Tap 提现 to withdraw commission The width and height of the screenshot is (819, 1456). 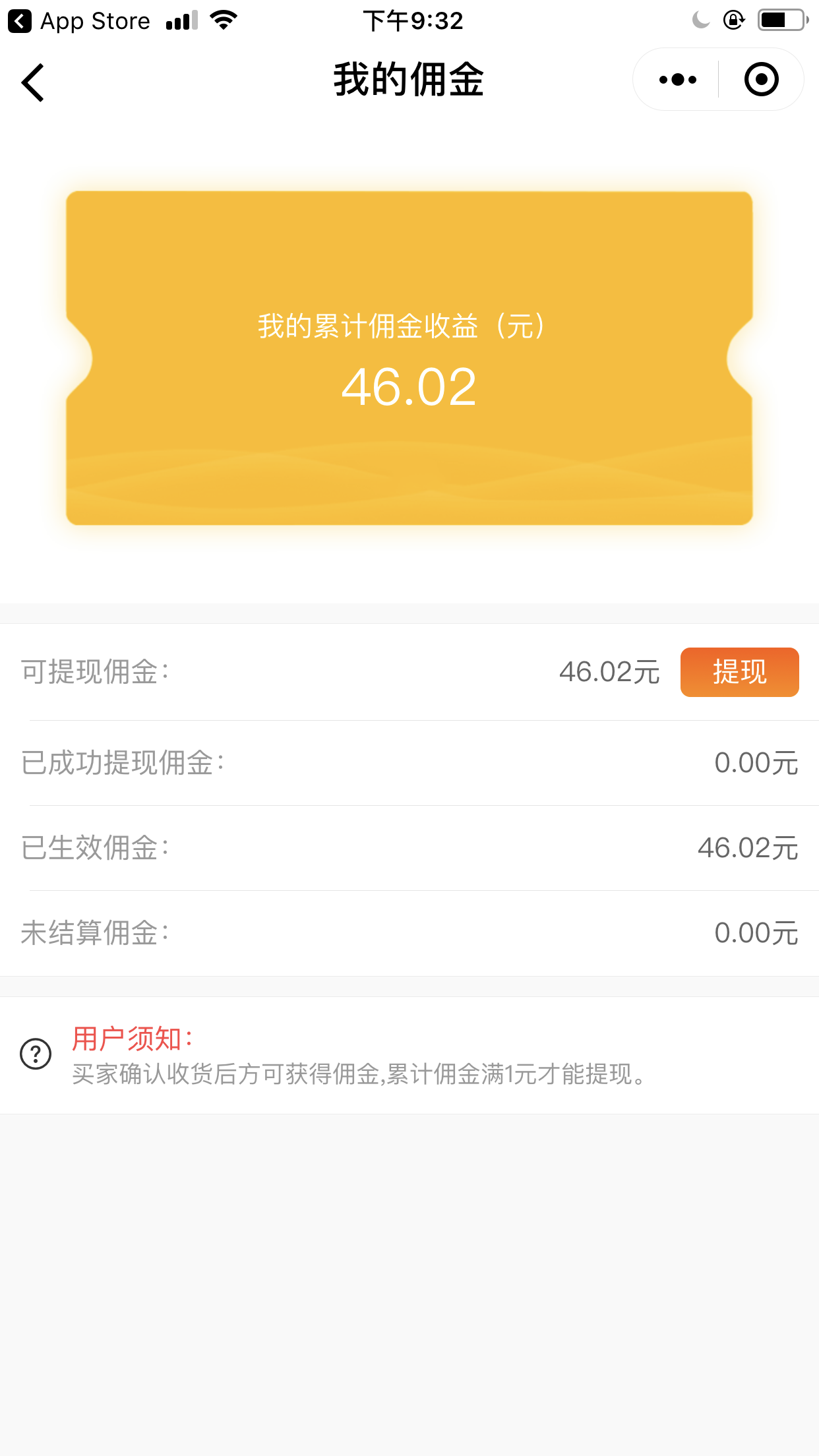click(739, 672)
